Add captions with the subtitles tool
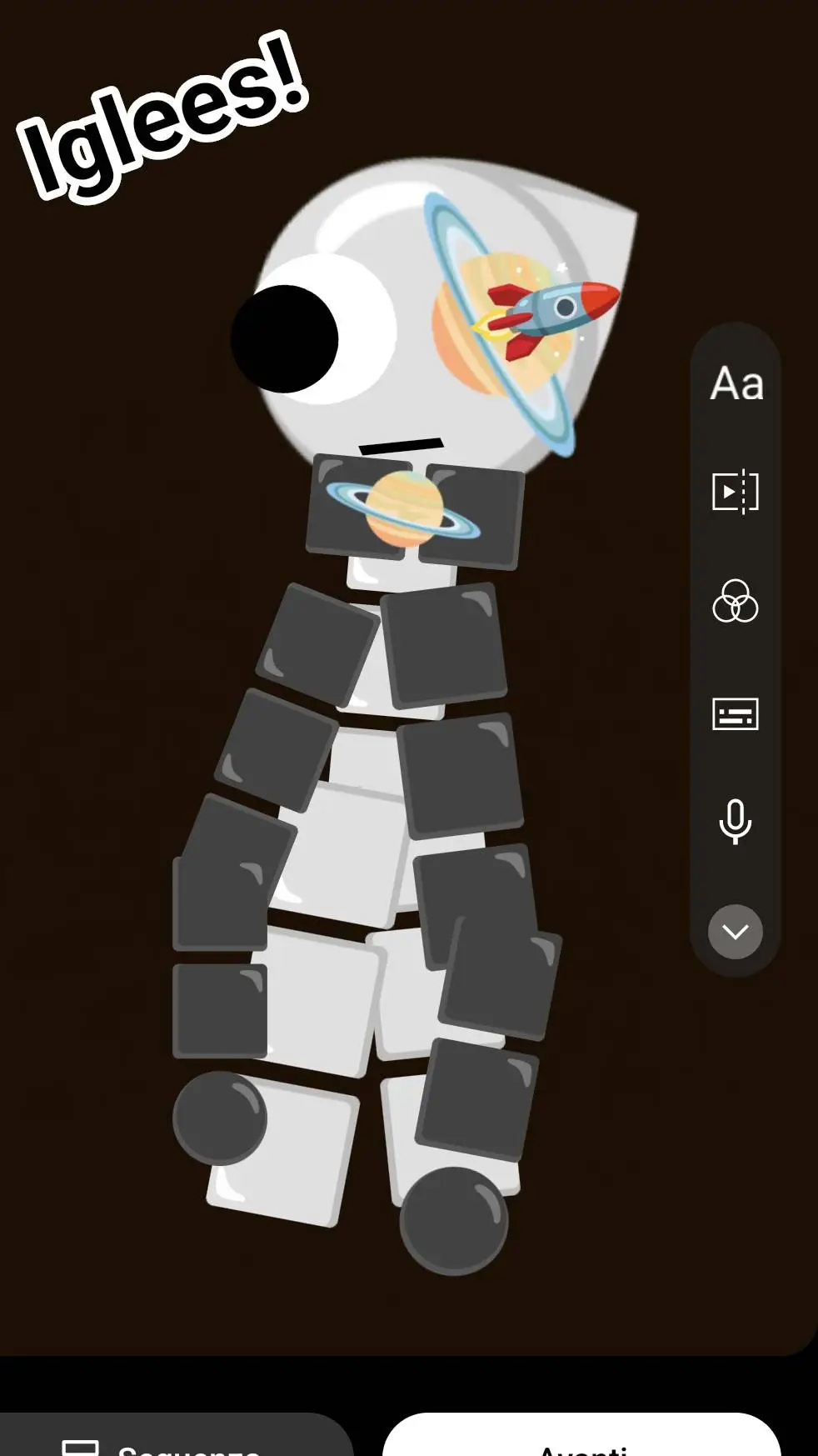The height and width of the screenshot is (1456, 818). click(x=735, y=714)
